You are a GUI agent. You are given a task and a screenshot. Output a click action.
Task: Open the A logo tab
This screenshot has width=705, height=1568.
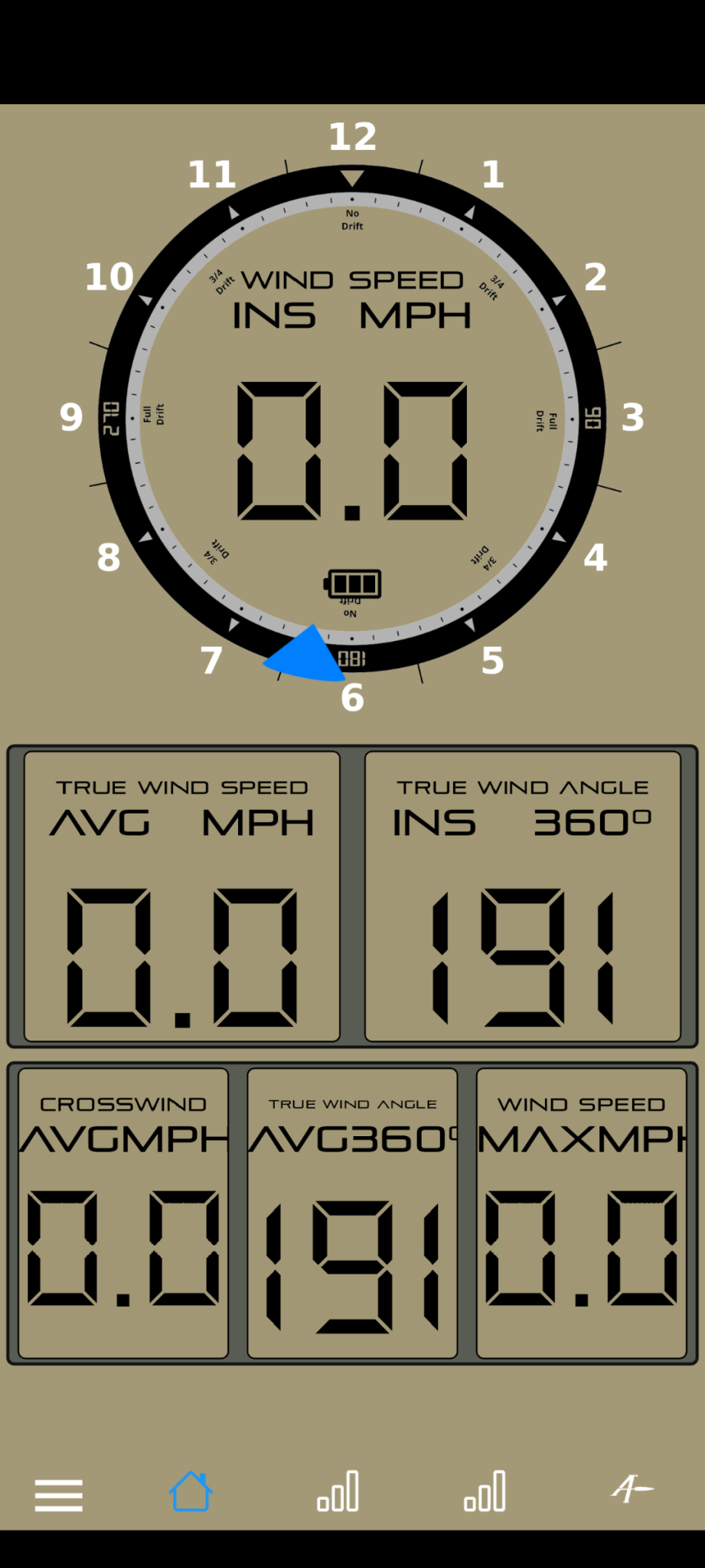point(632,1490)
